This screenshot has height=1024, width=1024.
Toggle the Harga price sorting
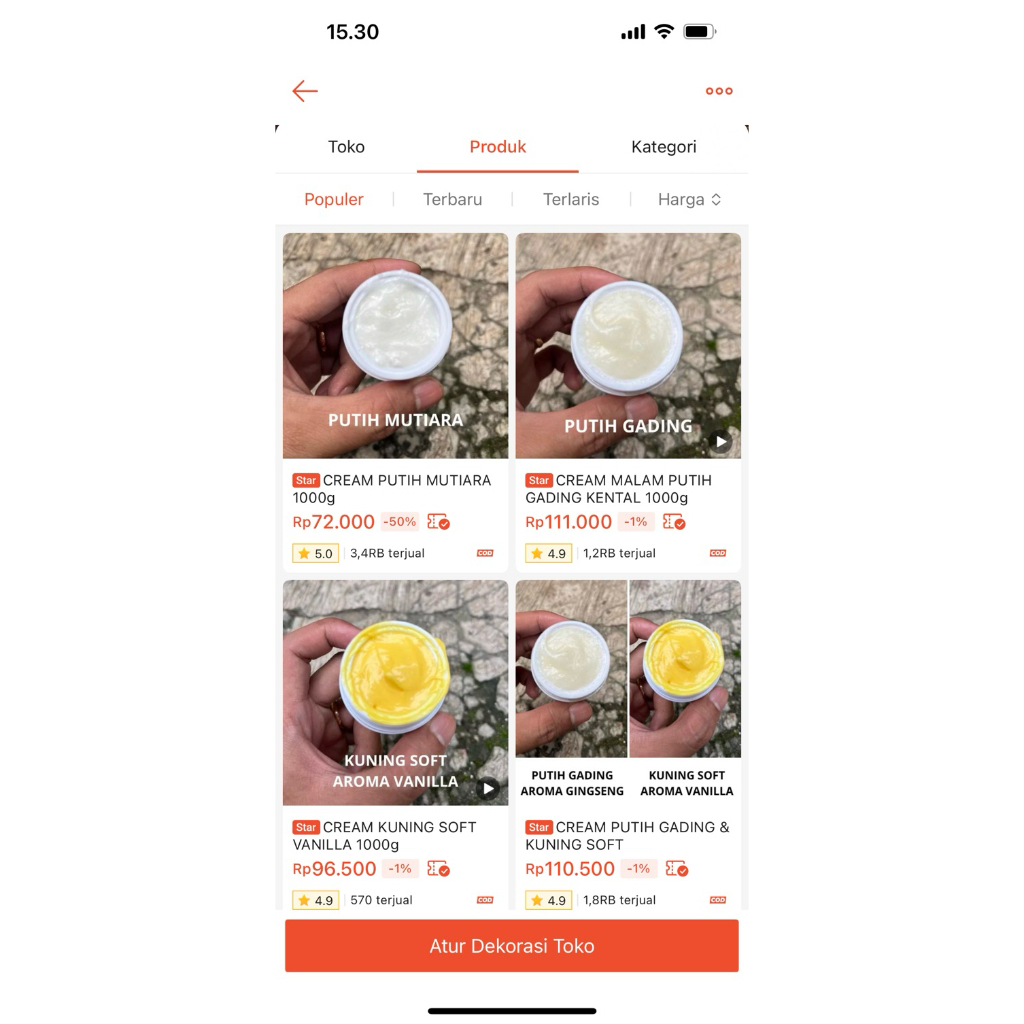[x=689, y=200]
